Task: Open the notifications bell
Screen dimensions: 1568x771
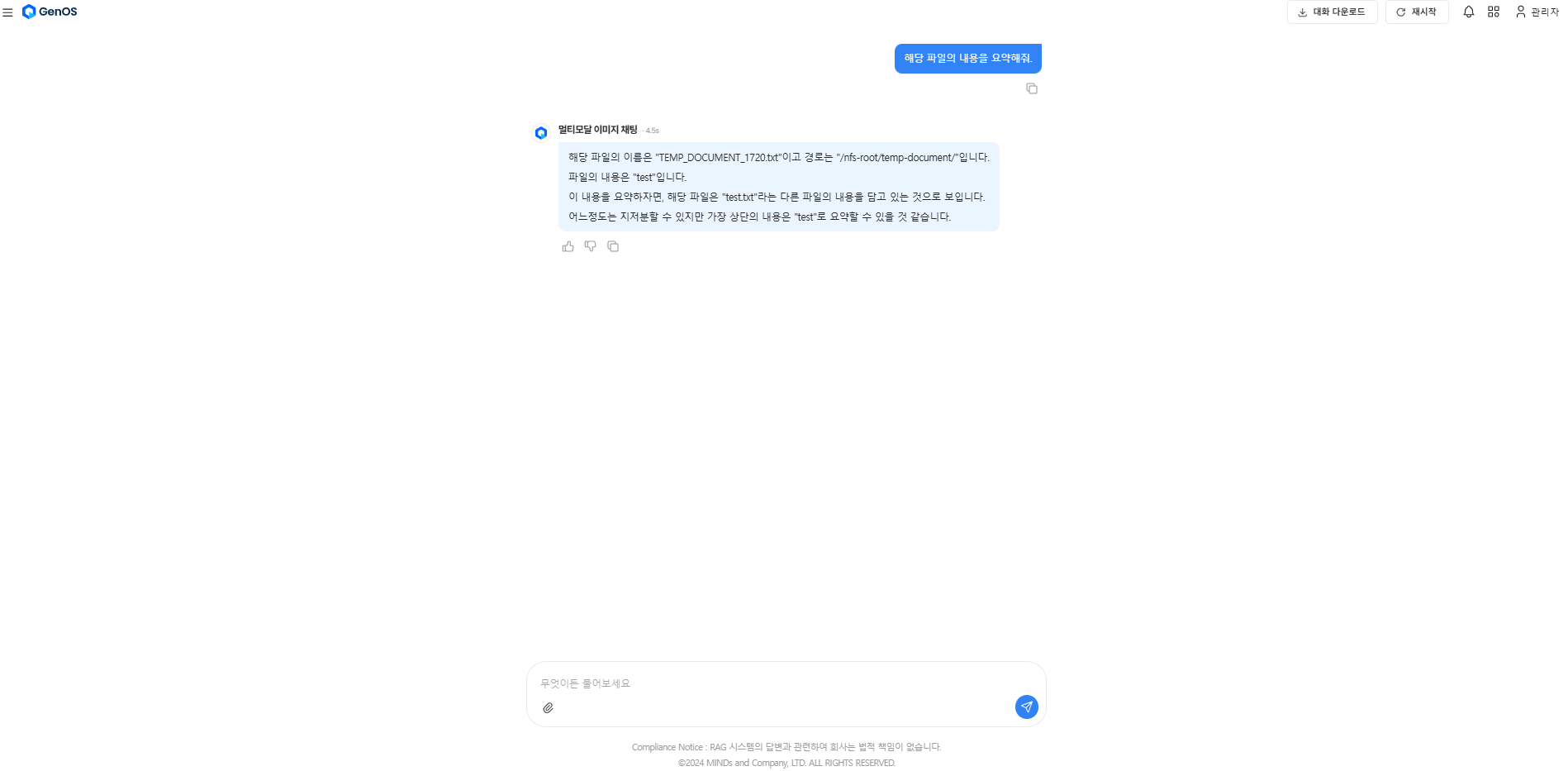Action: (1468, 12)
